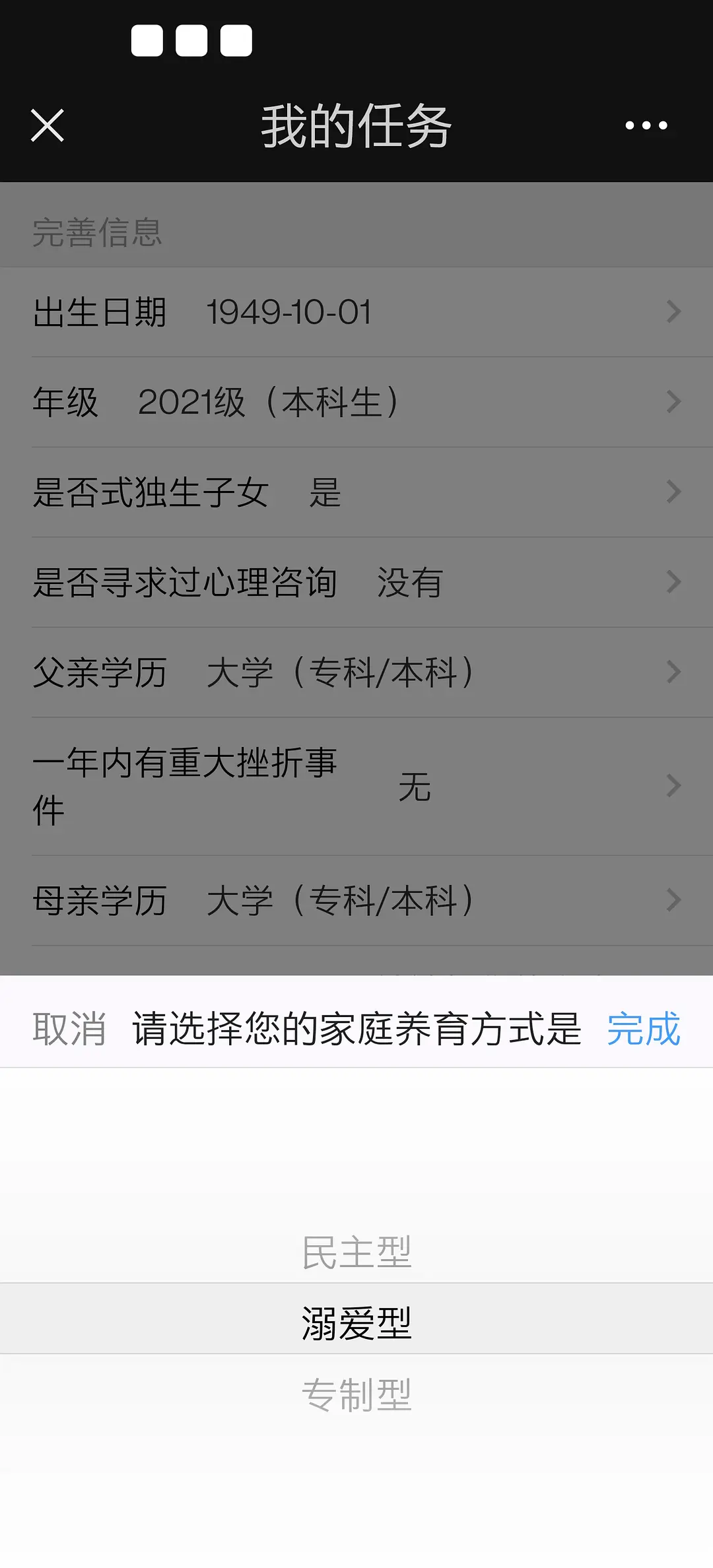The height and width of the screenshot is (1568, 713).
Task: Open the three-dot overflow menu
Action: [646, 125]
